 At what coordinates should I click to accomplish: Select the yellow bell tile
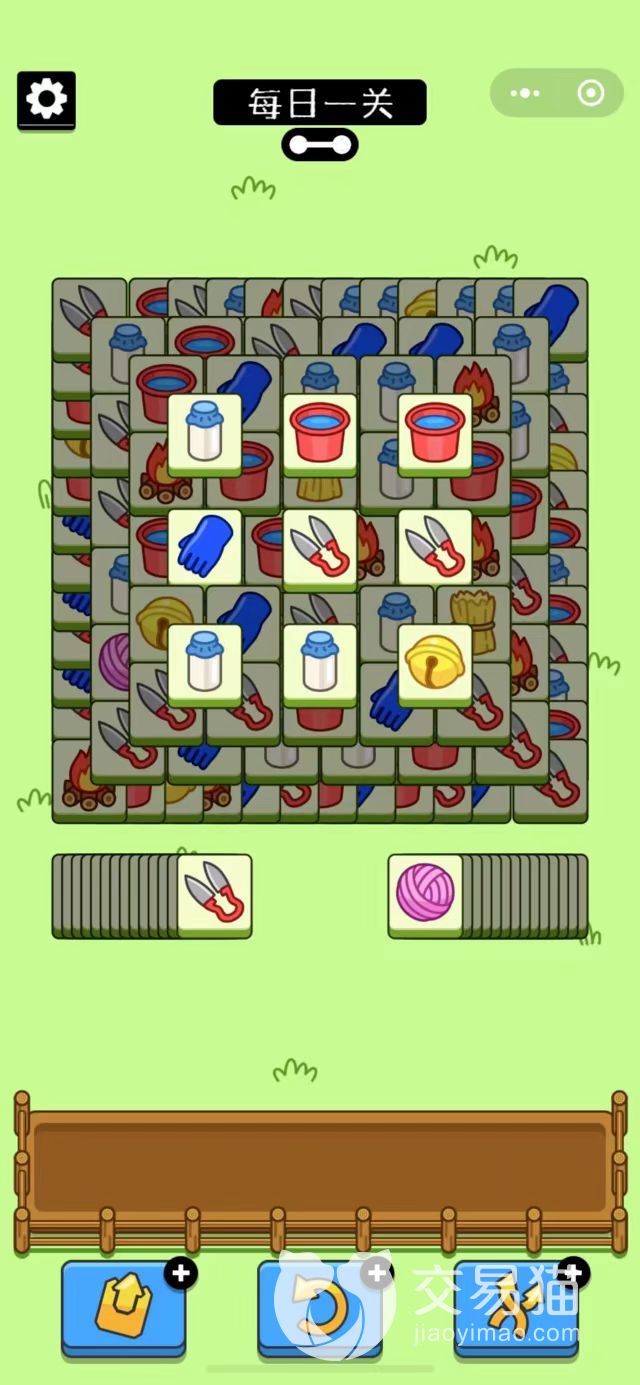435,660
